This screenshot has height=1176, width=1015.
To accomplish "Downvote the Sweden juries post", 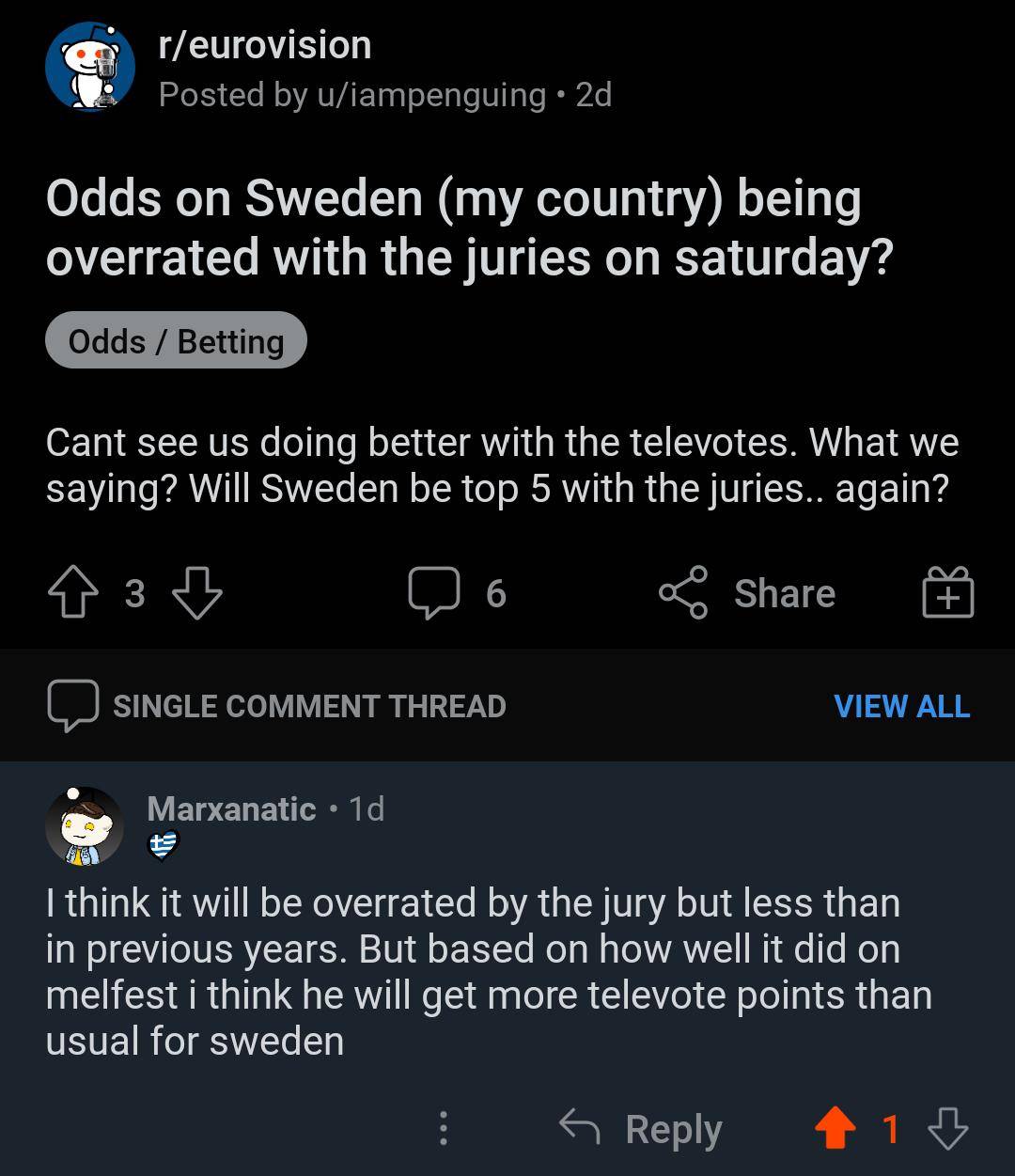I will [x=197, y=593].
